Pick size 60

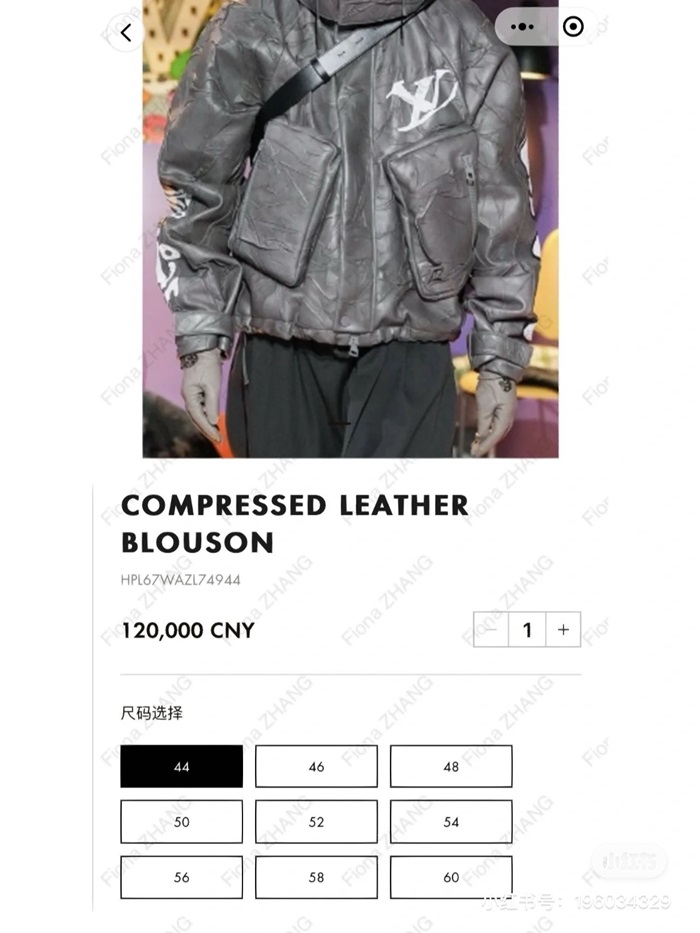[x=451, y=877]
